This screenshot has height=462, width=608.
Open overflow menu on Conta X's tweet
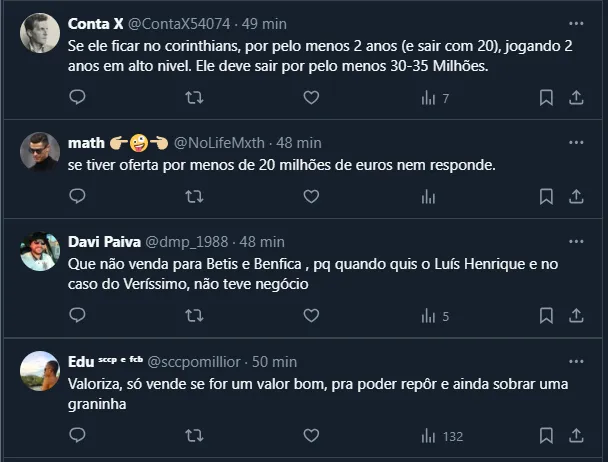coord(576,22)
